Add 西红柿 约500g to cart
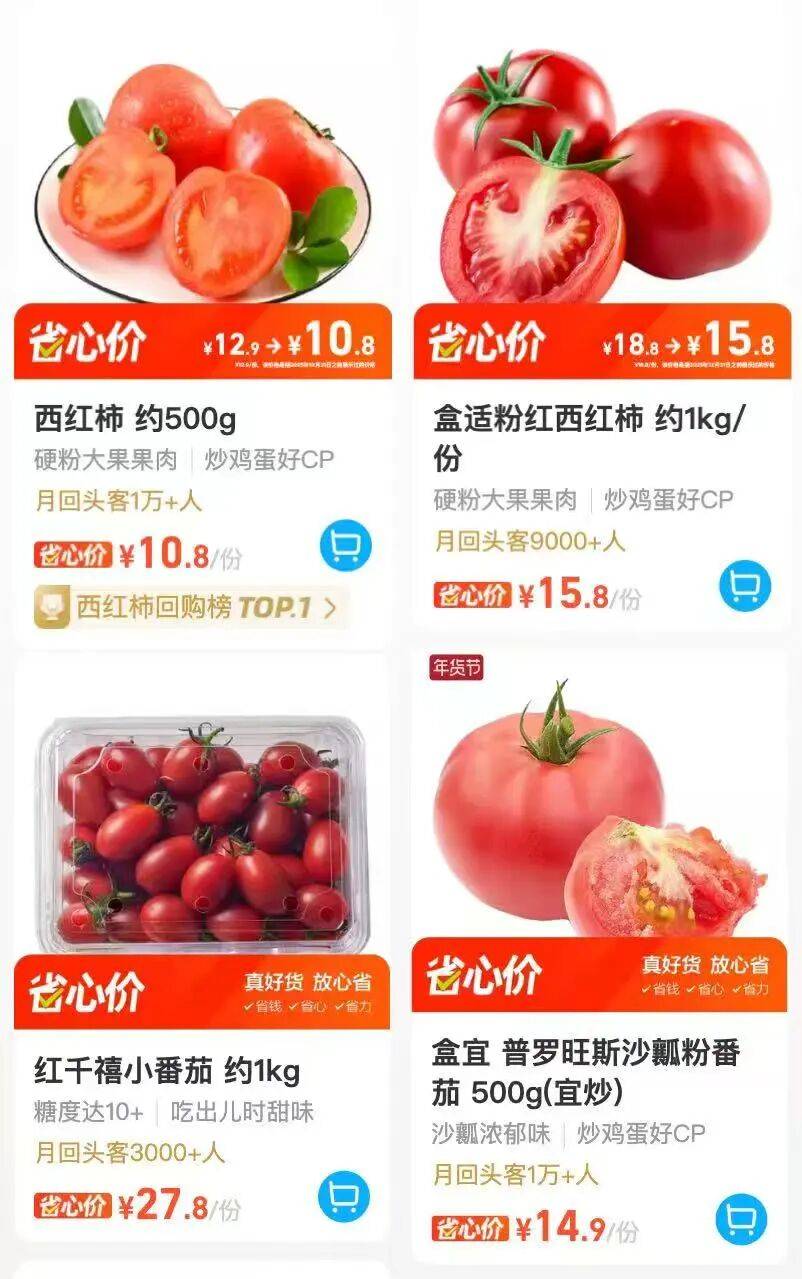This screenshot has width=802, height=1279. 346,547
